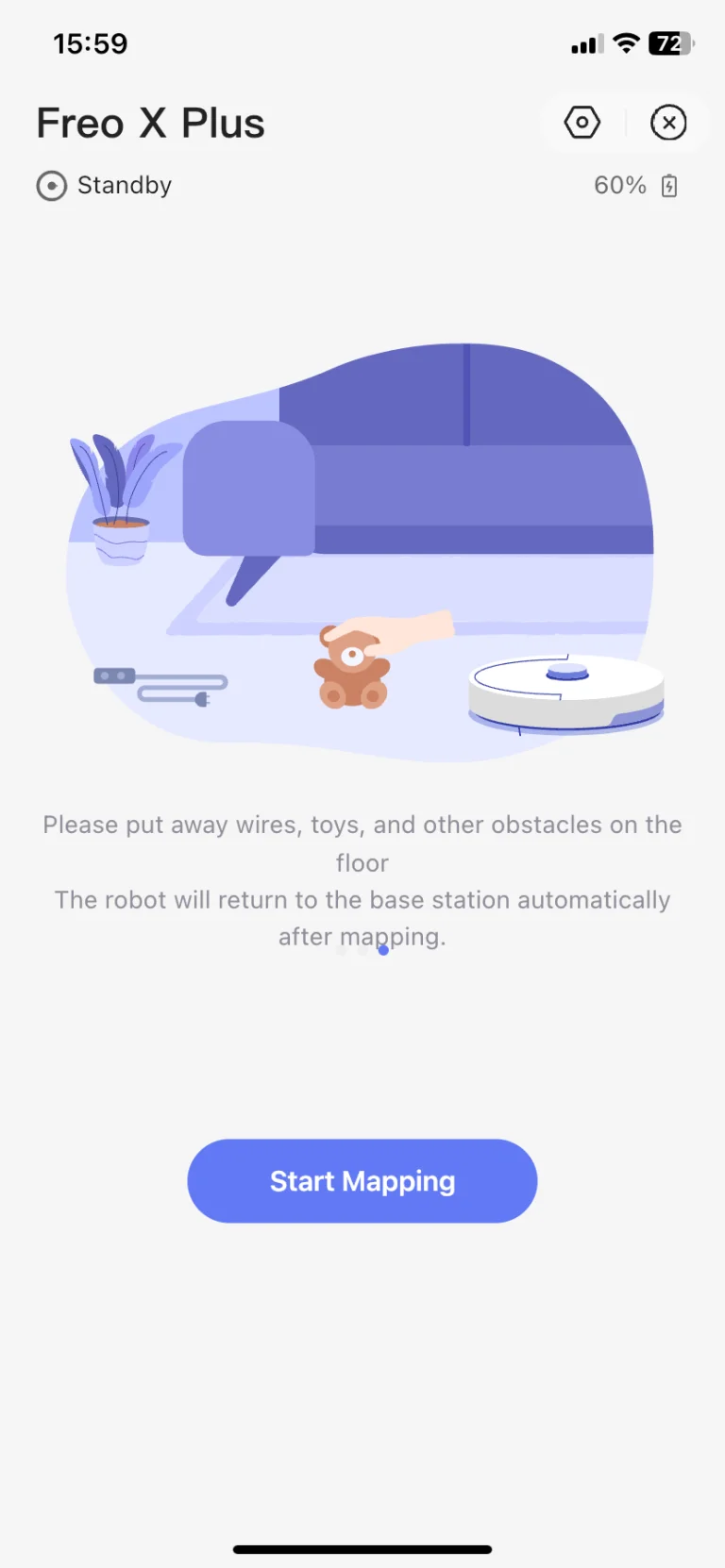This screenshot has height=1568, width=725.
Task: Tap the Freo X Plus title
Action: 150,123
